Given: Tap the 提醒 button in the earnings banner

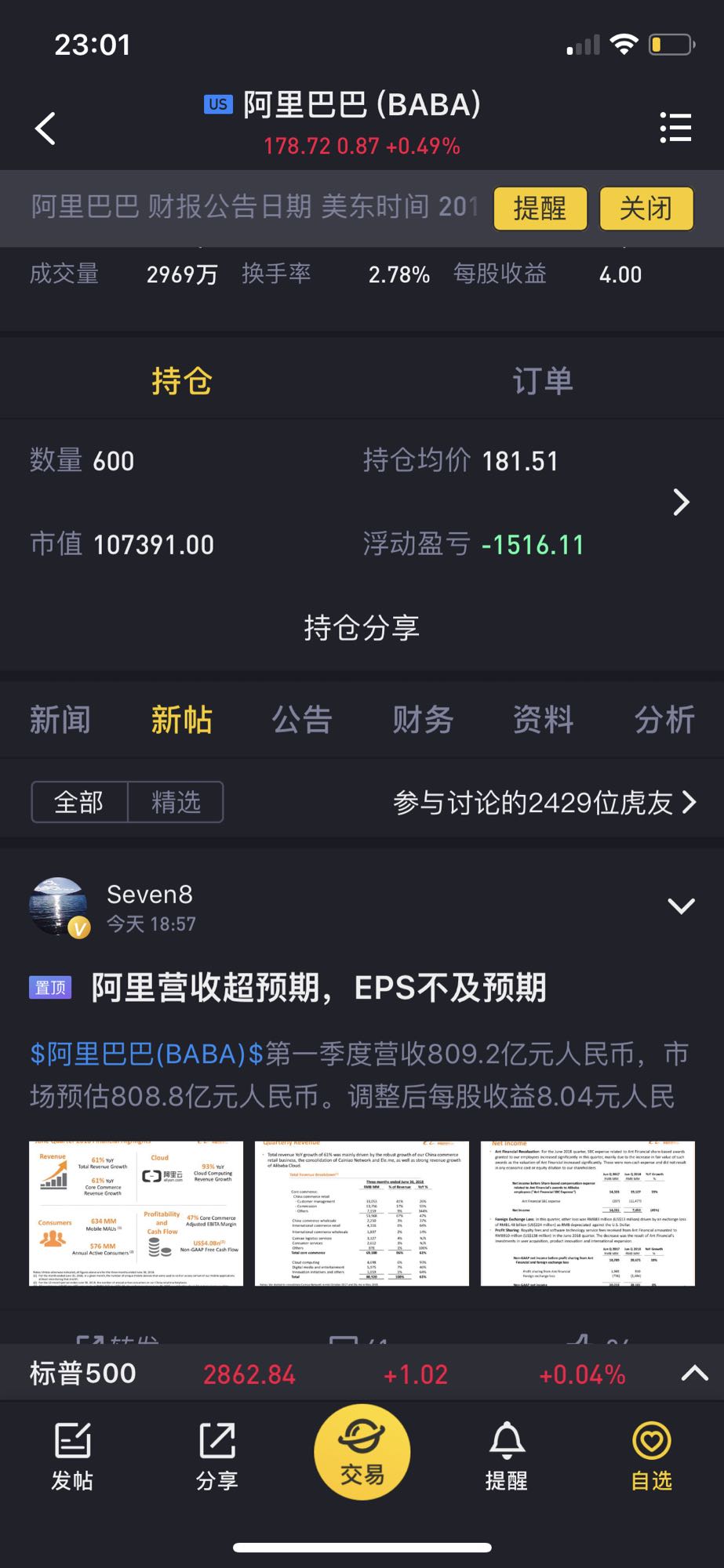Looking at the screenshot, I should point(540,209).
